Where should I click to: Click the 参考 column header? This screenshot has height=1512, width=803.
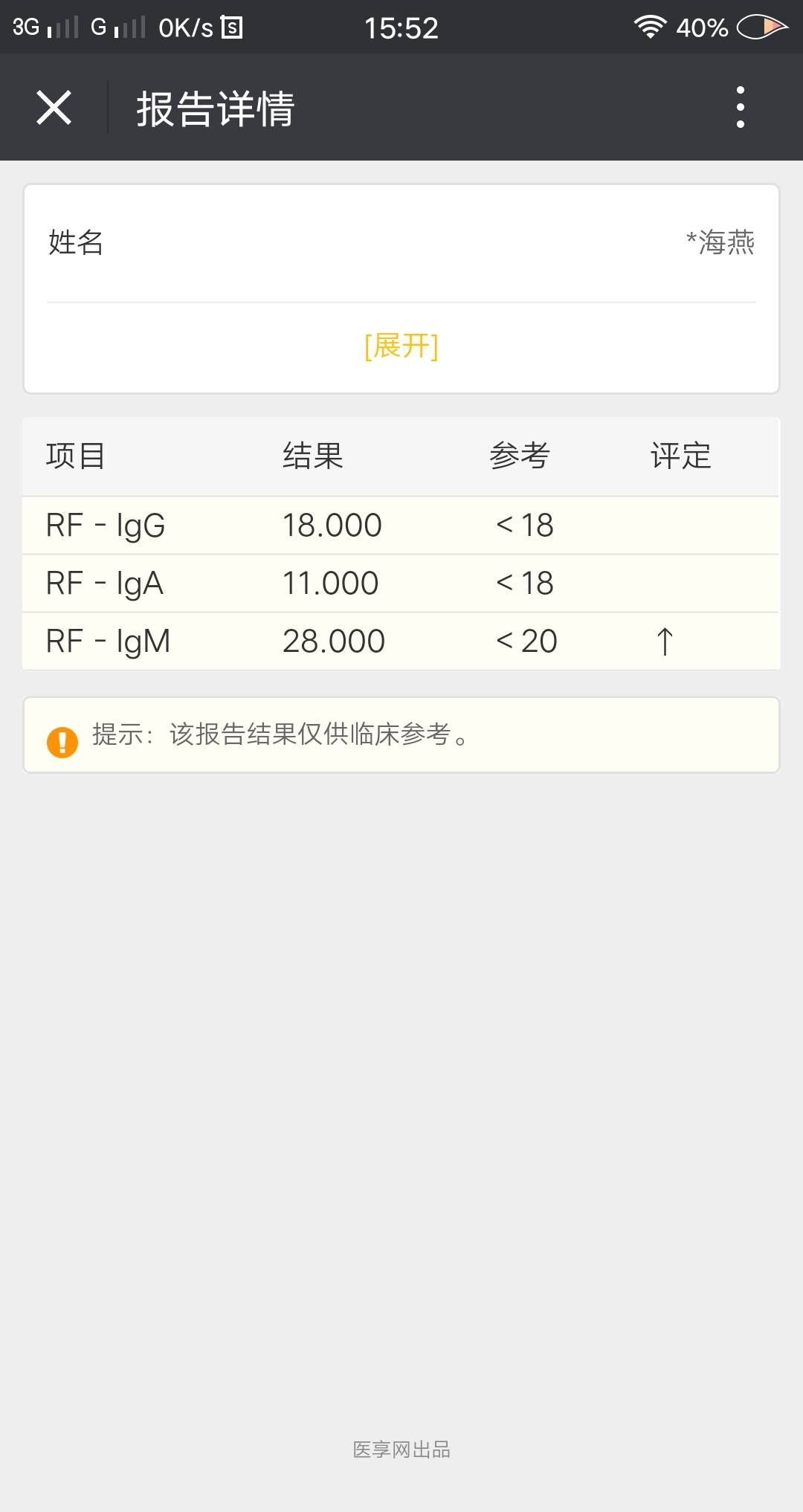520,456
